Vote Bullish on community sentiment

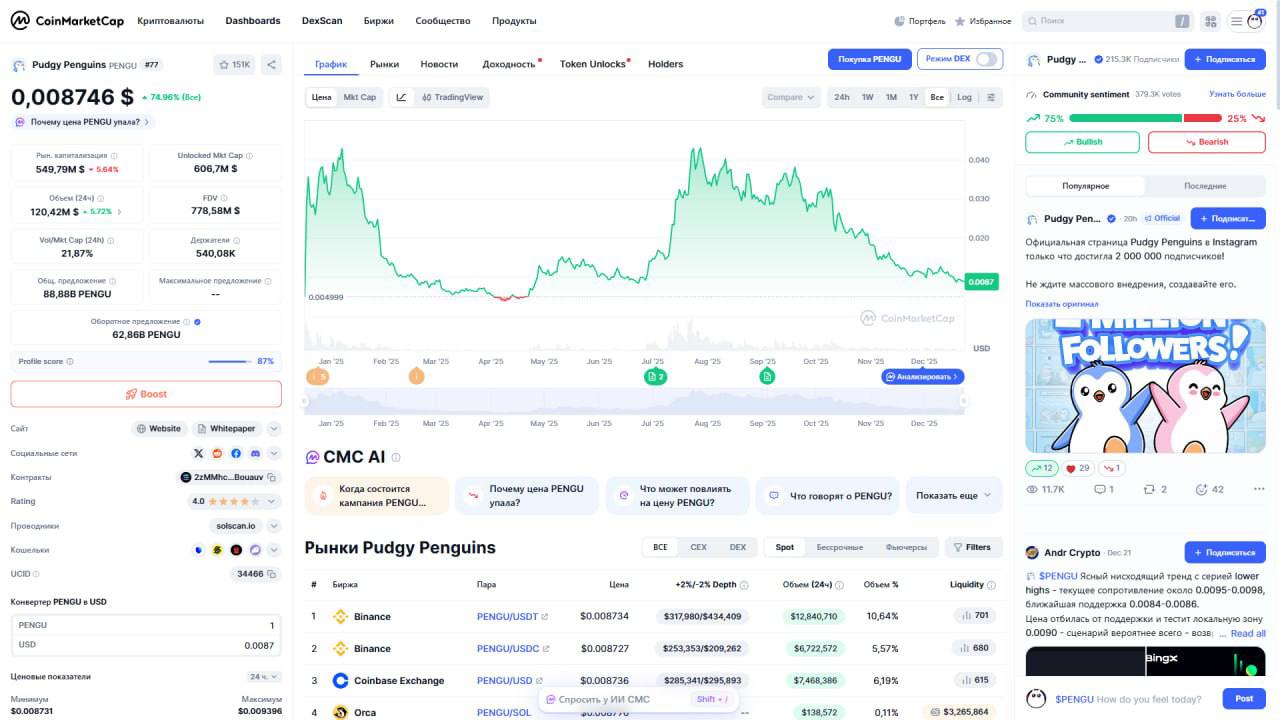point(1082,142)
